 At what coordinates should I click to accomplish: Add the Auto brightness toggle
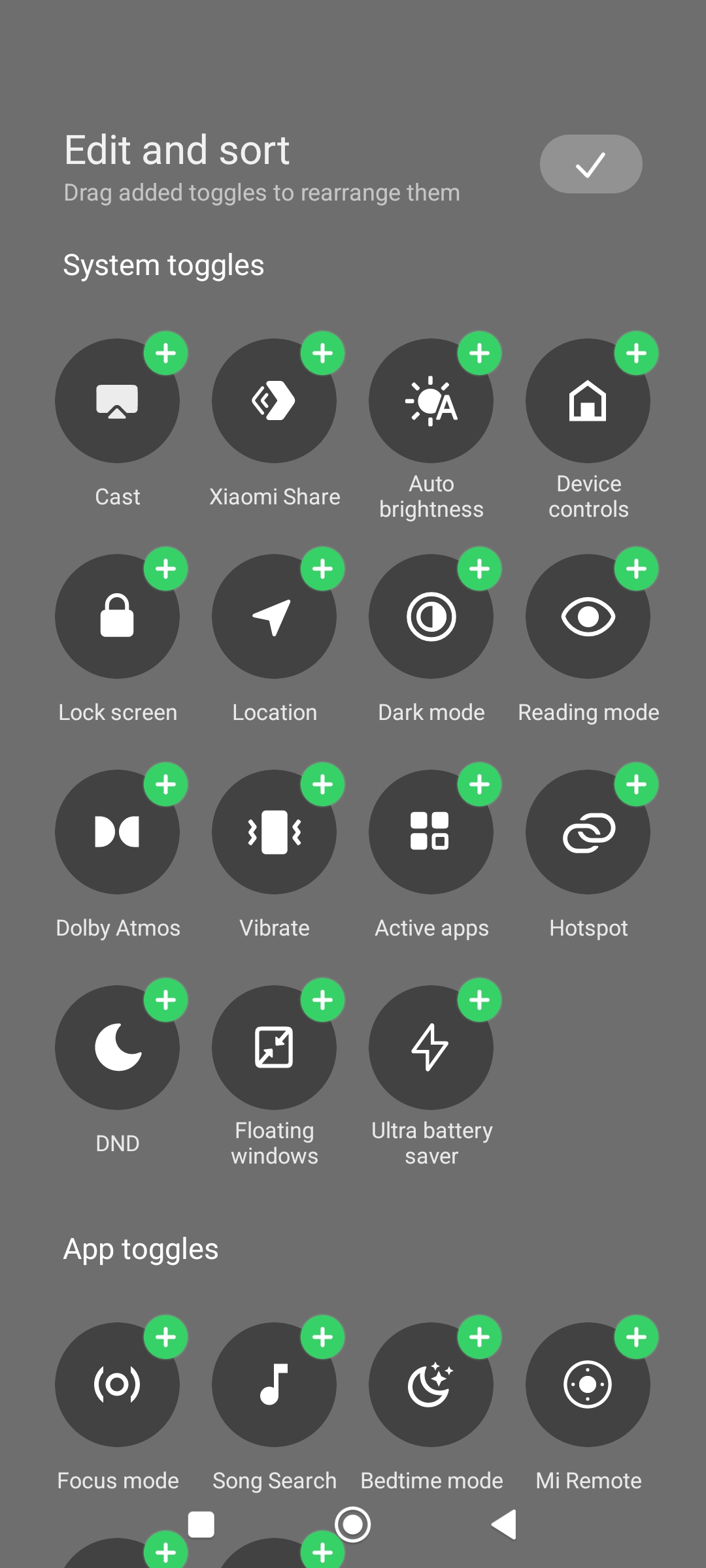pyautogui.click(x=479, y=353)
